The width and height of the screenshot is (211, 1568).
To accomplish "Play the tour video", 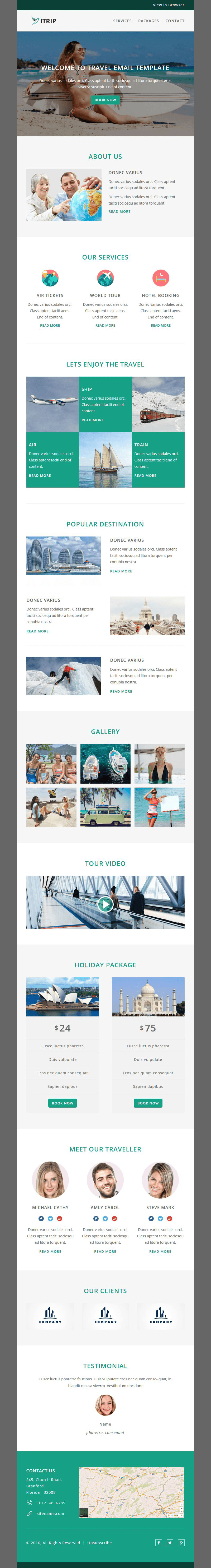I will 105,904.
